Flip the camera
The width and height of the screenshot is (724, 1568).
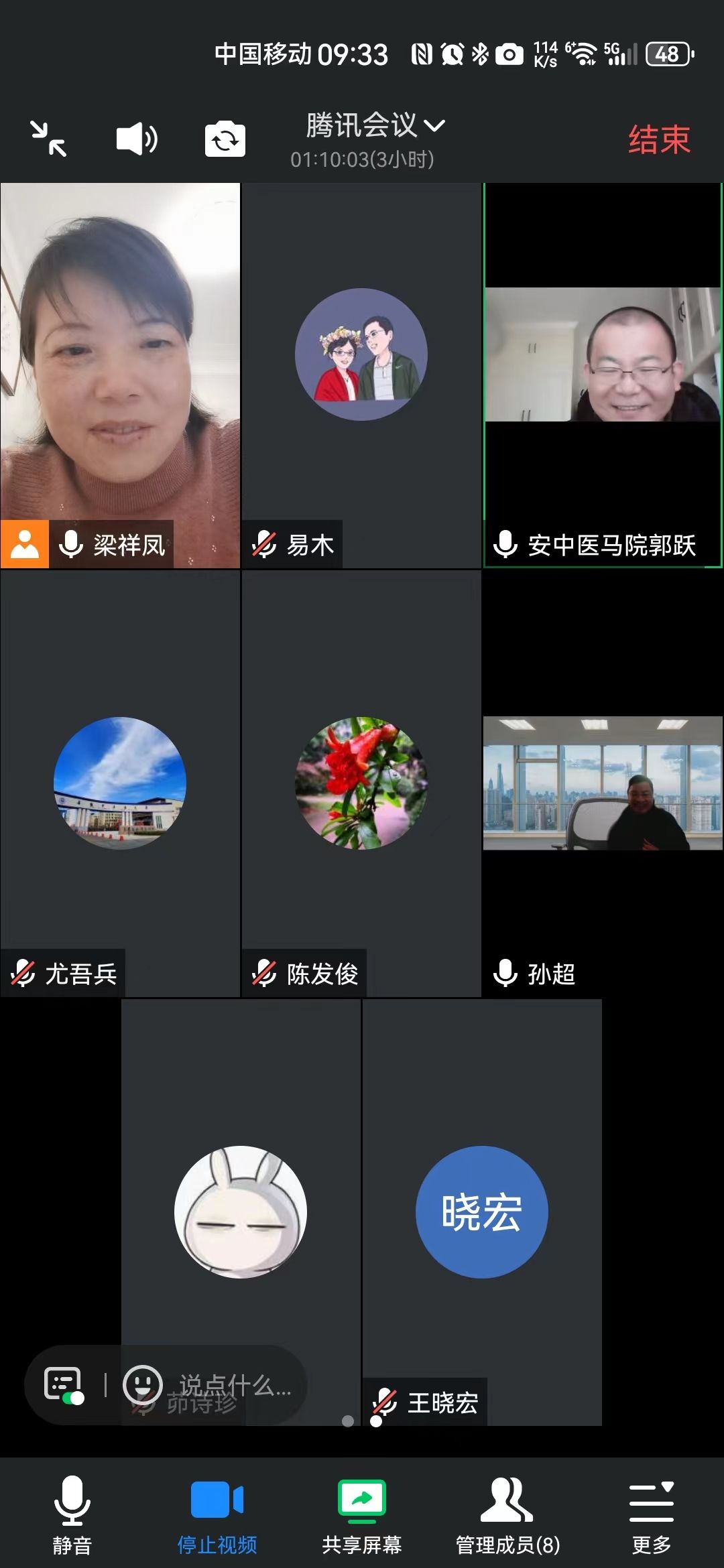[x=225, y=139]
